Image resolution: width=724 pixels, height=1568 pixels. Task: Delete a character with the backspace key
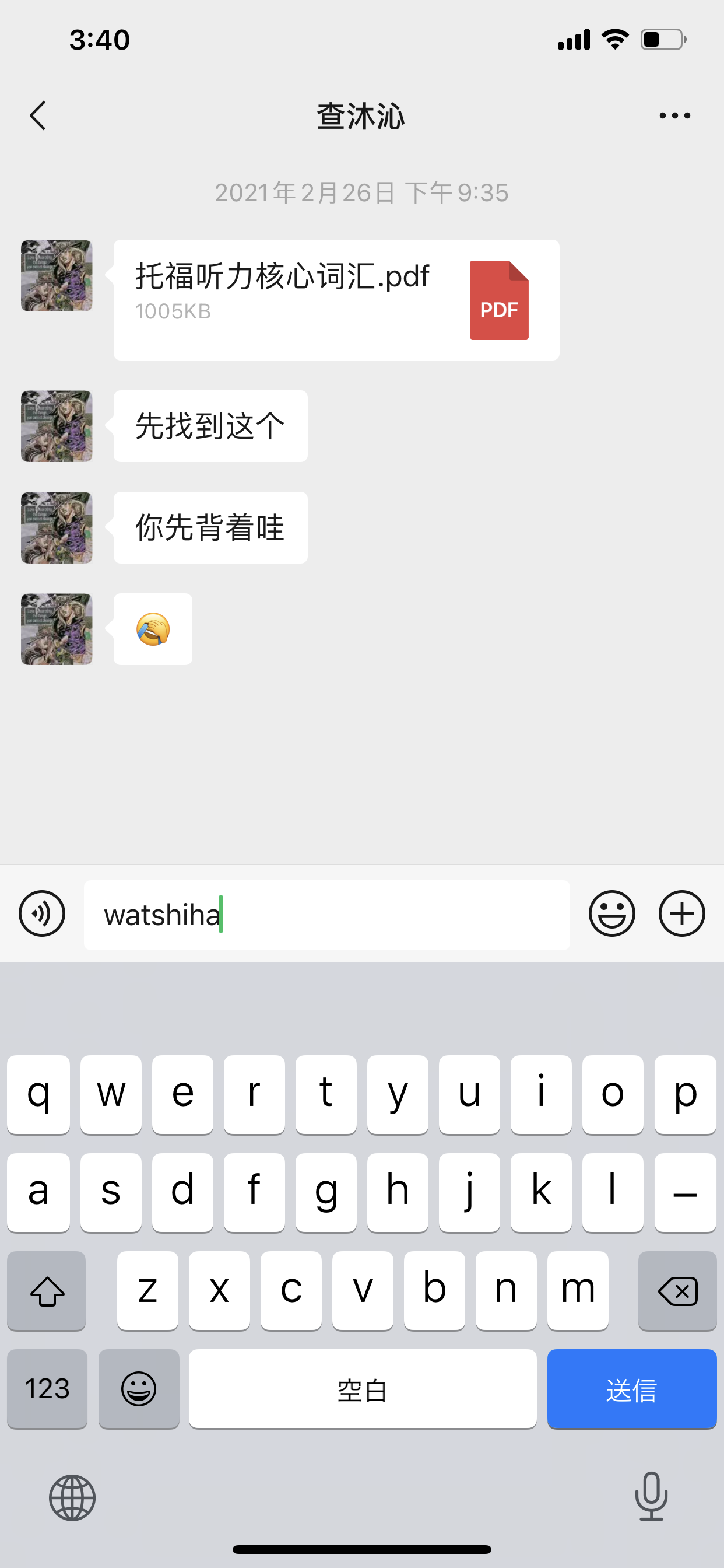677,1291
